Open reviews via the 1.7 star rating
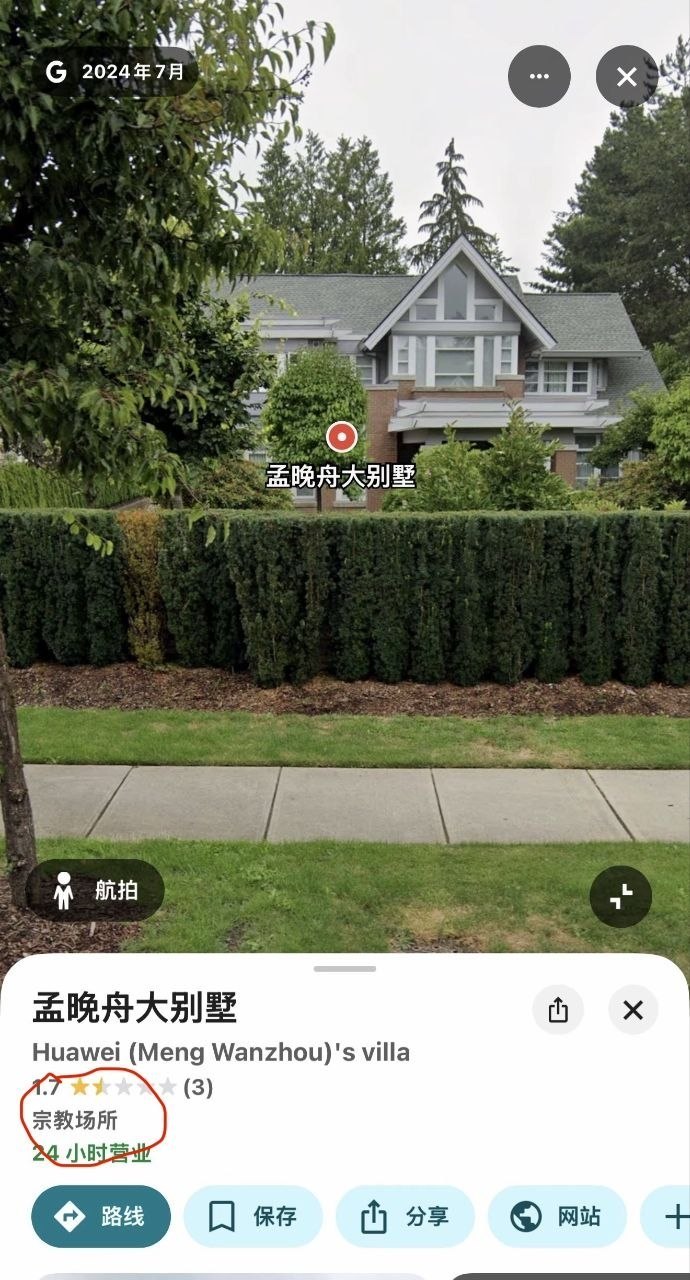The image size is (690, 1280). (x=122, y=1087)
